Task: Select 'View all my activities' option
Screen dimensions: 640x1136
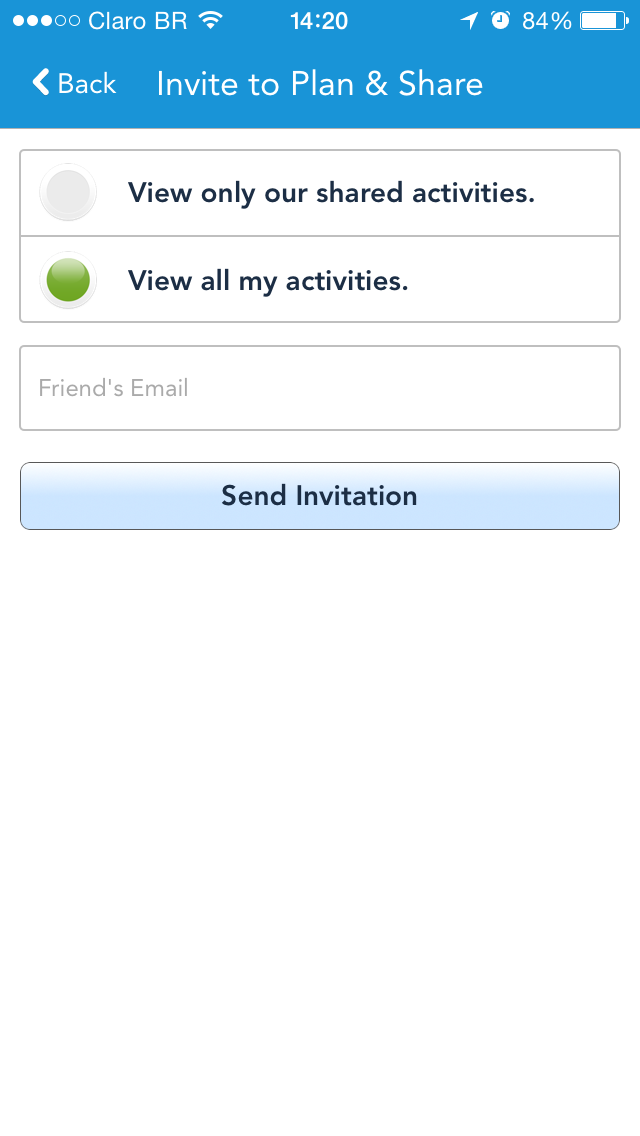Action: (320, 280)
